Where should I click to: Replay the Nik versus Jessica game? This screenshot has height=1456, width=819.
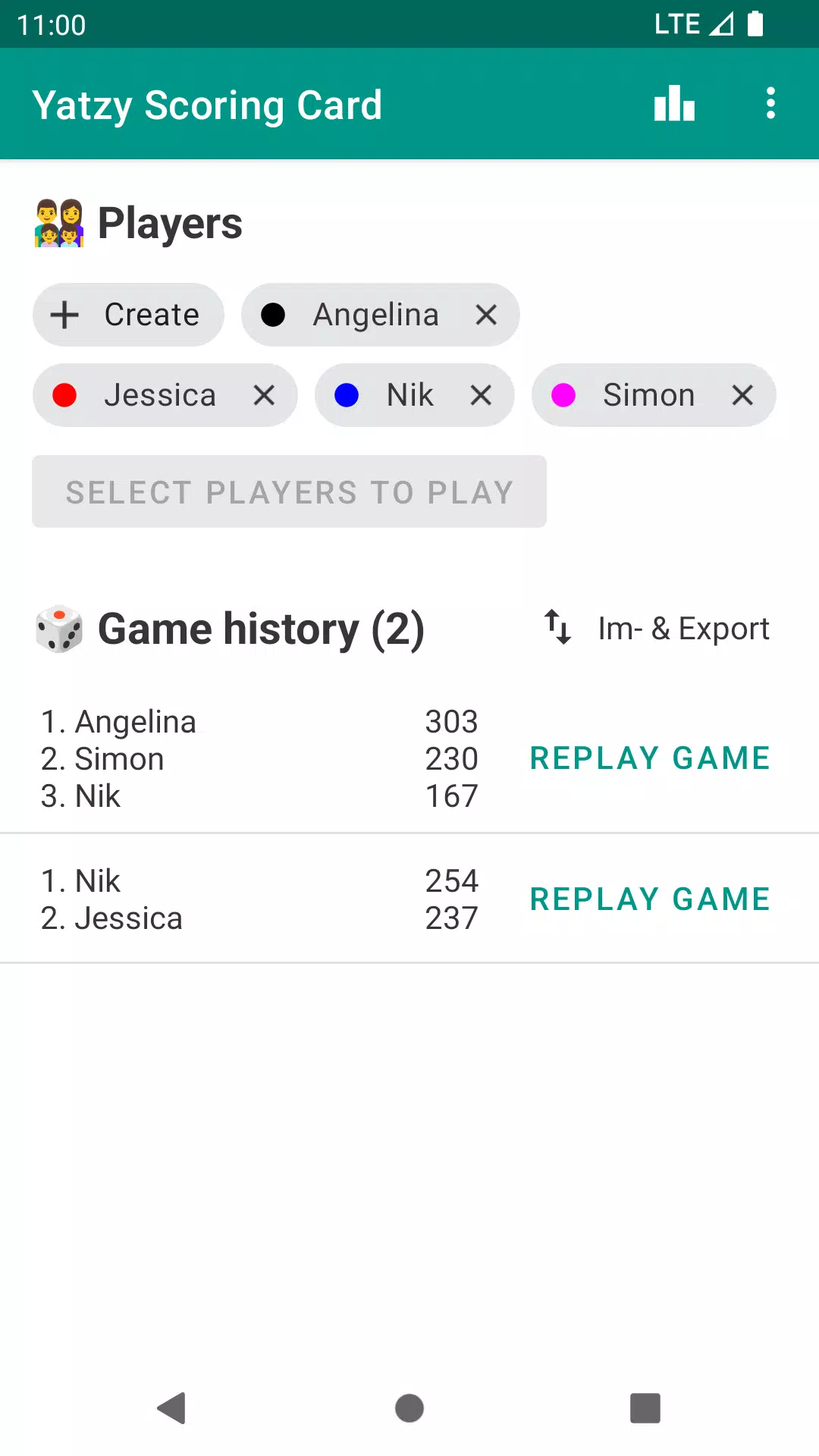click(x=650, y=899)
